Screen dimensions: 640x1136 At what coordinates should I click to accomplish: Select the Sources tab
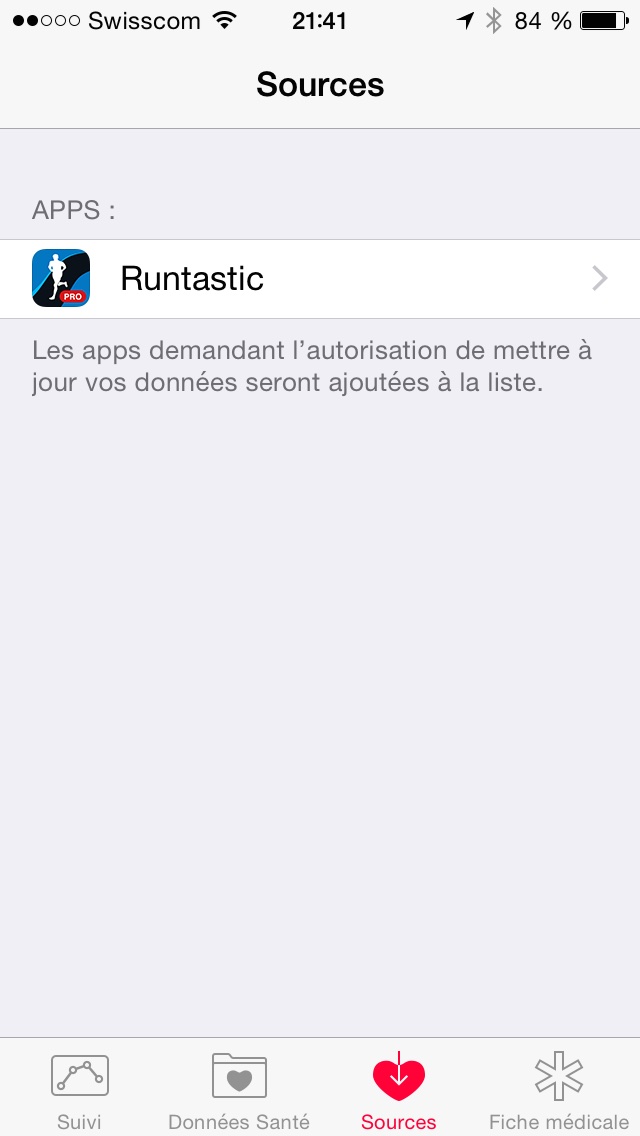(398, 1088)
